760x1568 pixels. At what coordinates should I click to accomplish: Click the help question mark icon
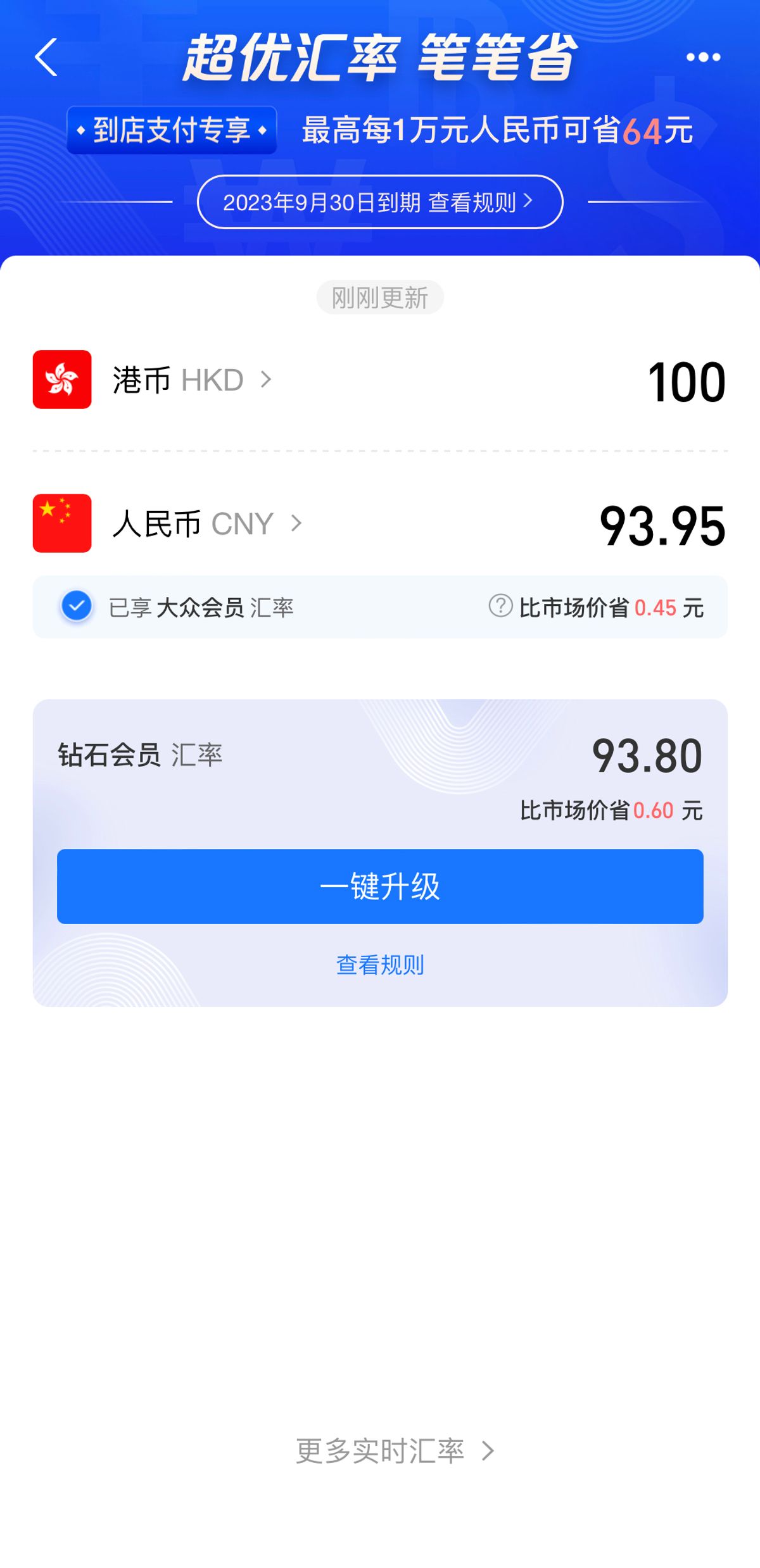(500, 606)
